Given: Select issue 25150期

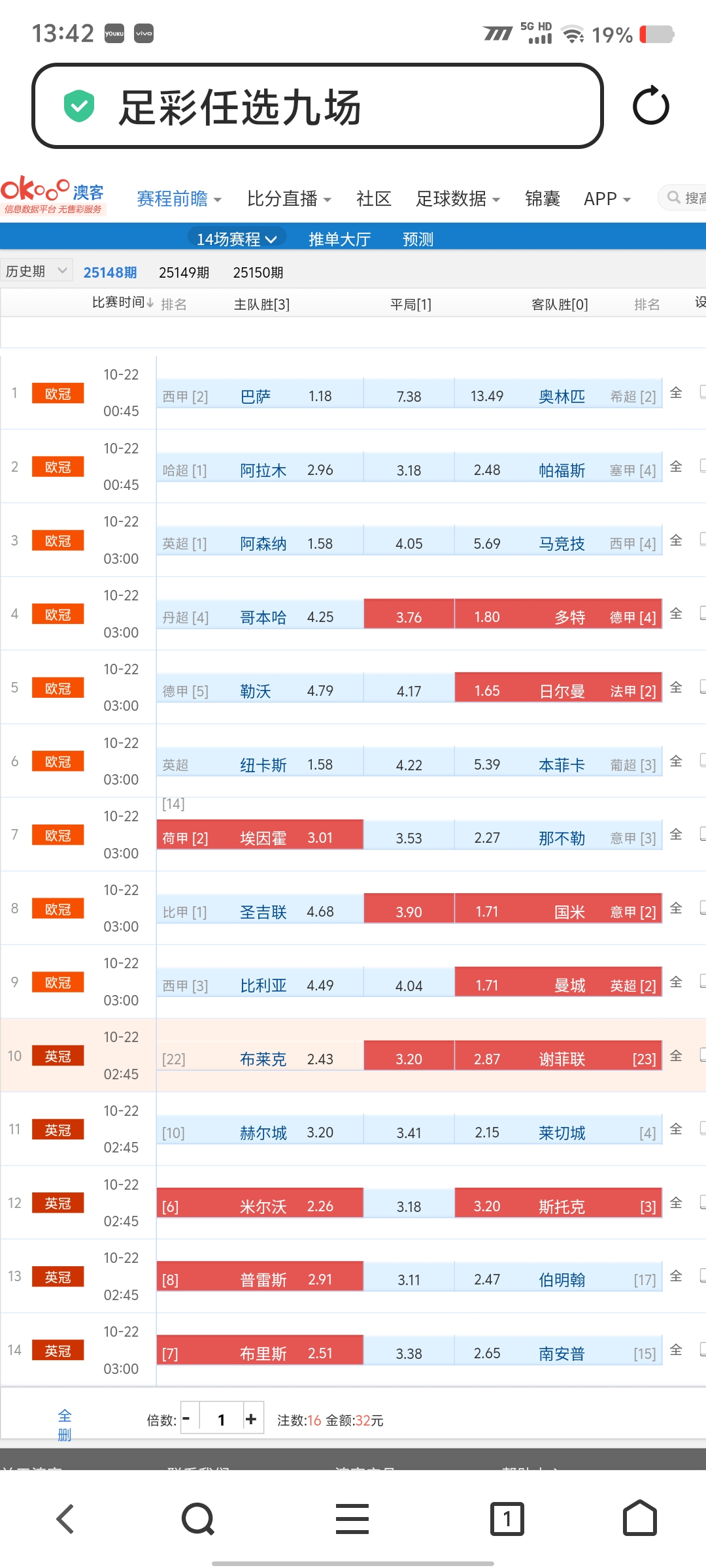Looking at the screenshot, I should tap(258, 272).
